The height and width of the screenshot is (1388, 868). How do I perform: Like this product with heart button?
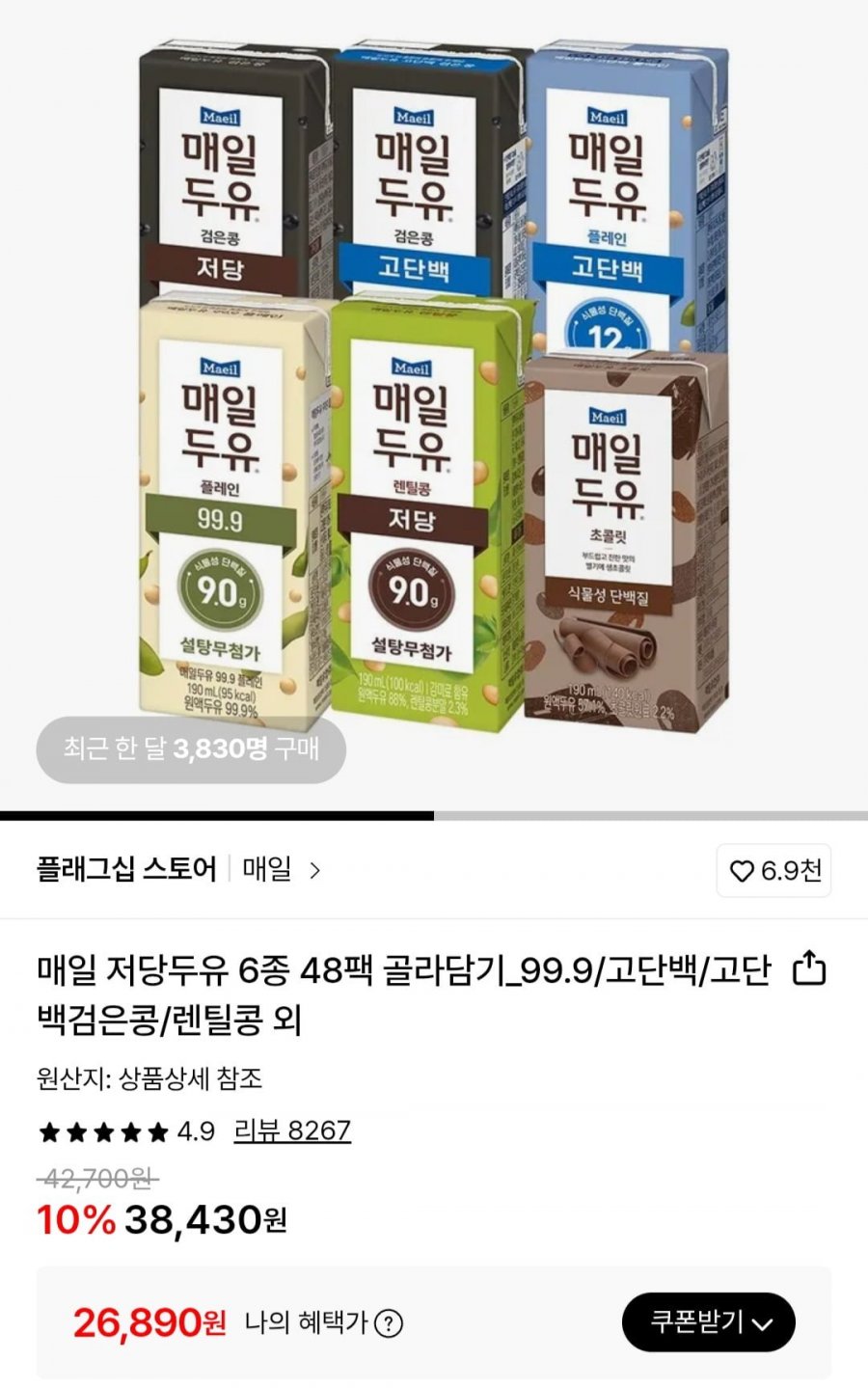point(773,871)
